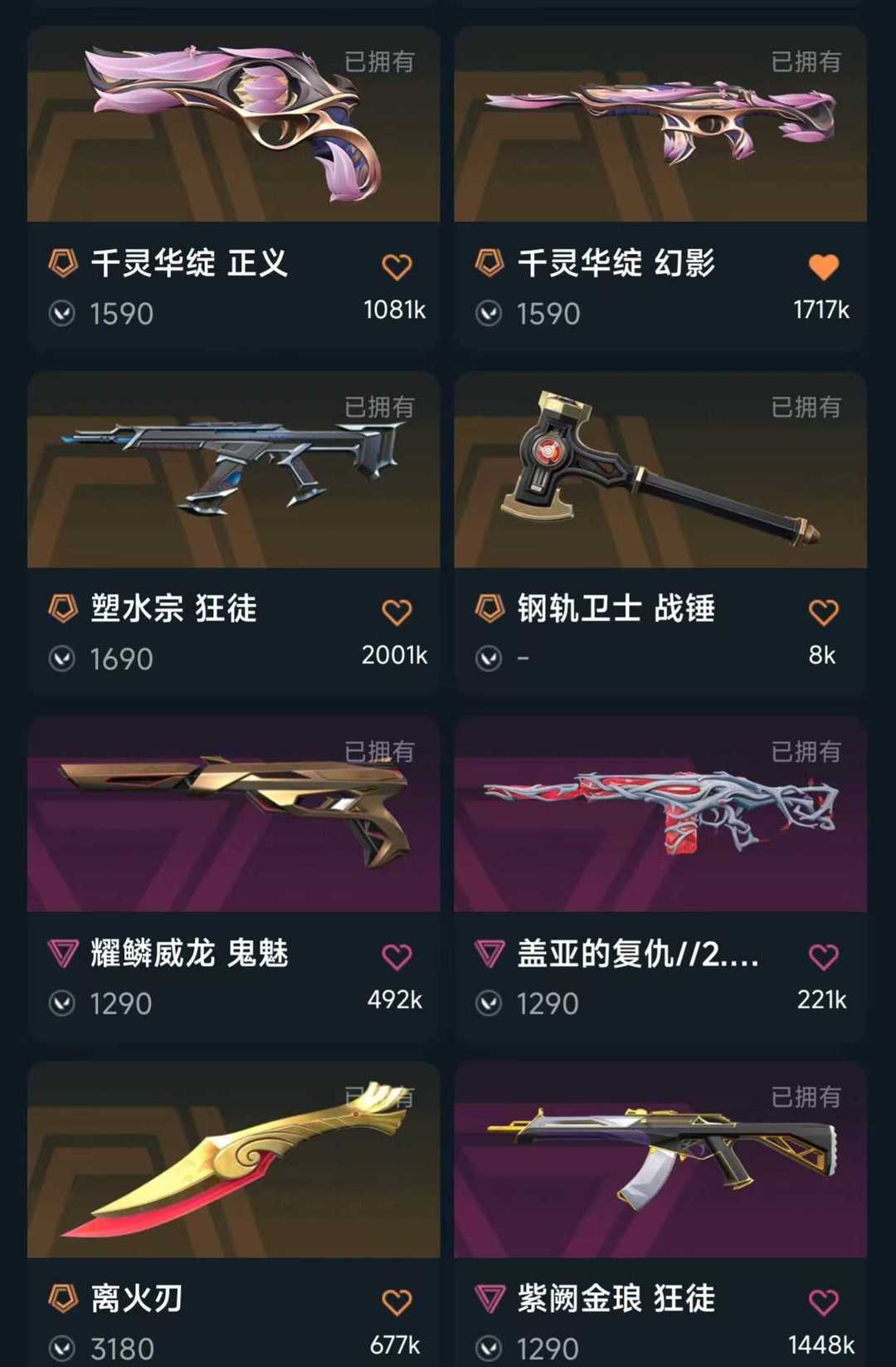
Task: Favorite the 塑水宗 狂徒 skin
Action: click(x=397, y=608)
